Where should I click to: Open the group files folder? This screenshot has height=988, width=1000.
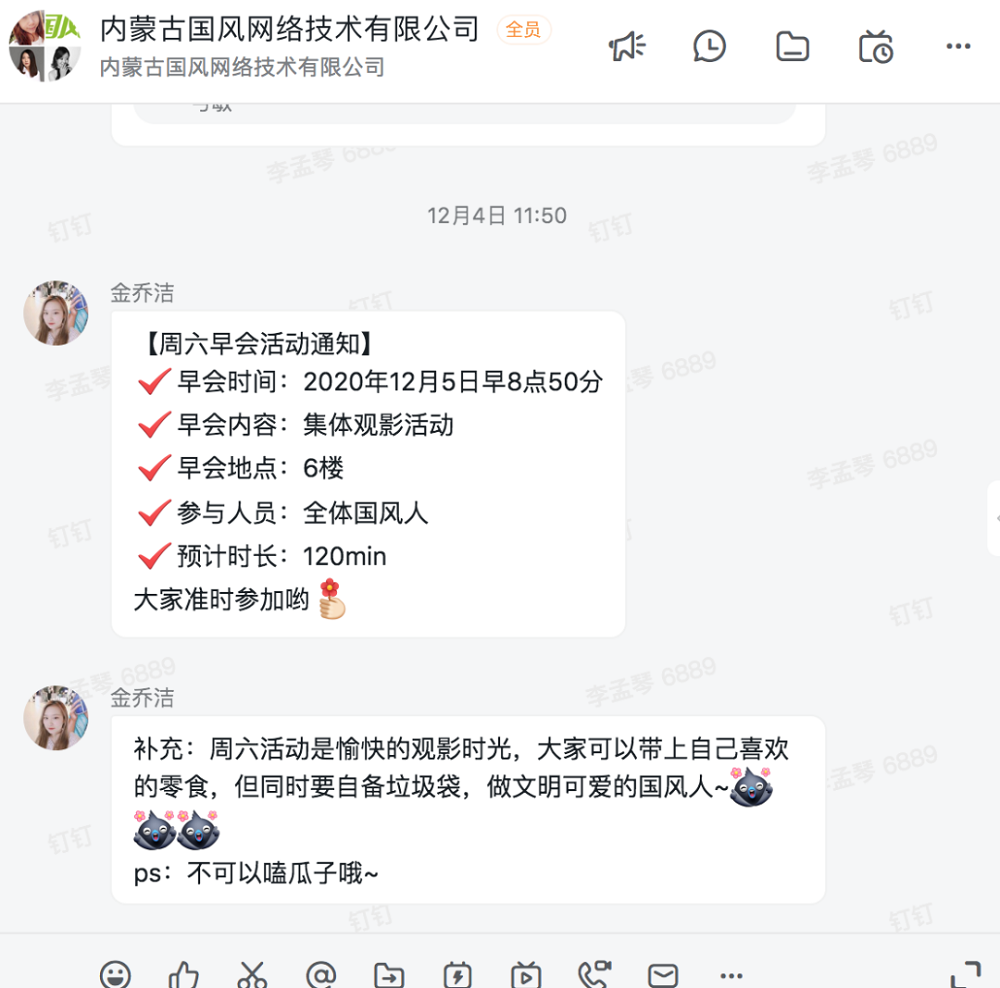(792, 46)
